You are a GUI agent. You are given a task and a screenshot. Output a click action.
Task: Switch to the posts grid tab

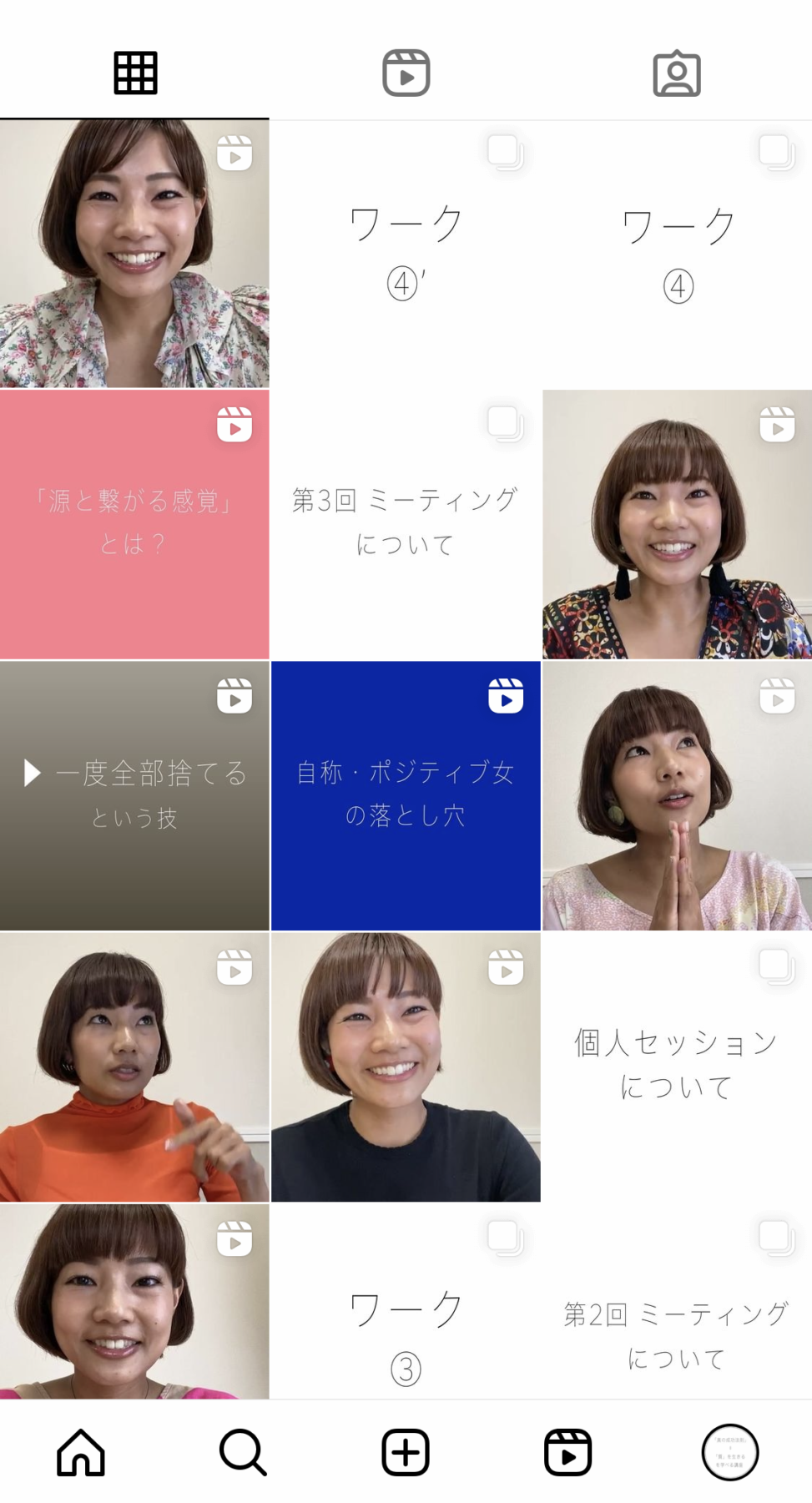click(x=135, y=73)
